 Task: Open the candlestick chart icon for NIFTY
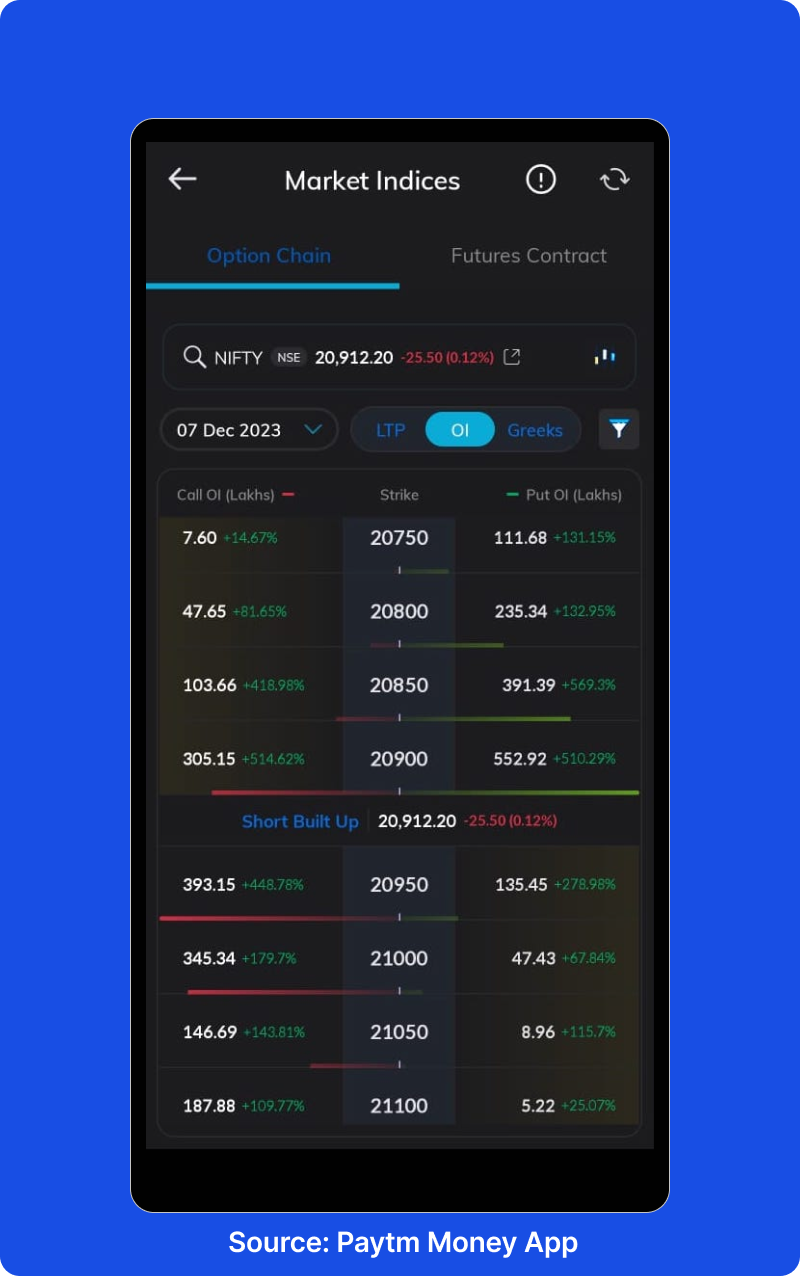click(604, 356)
